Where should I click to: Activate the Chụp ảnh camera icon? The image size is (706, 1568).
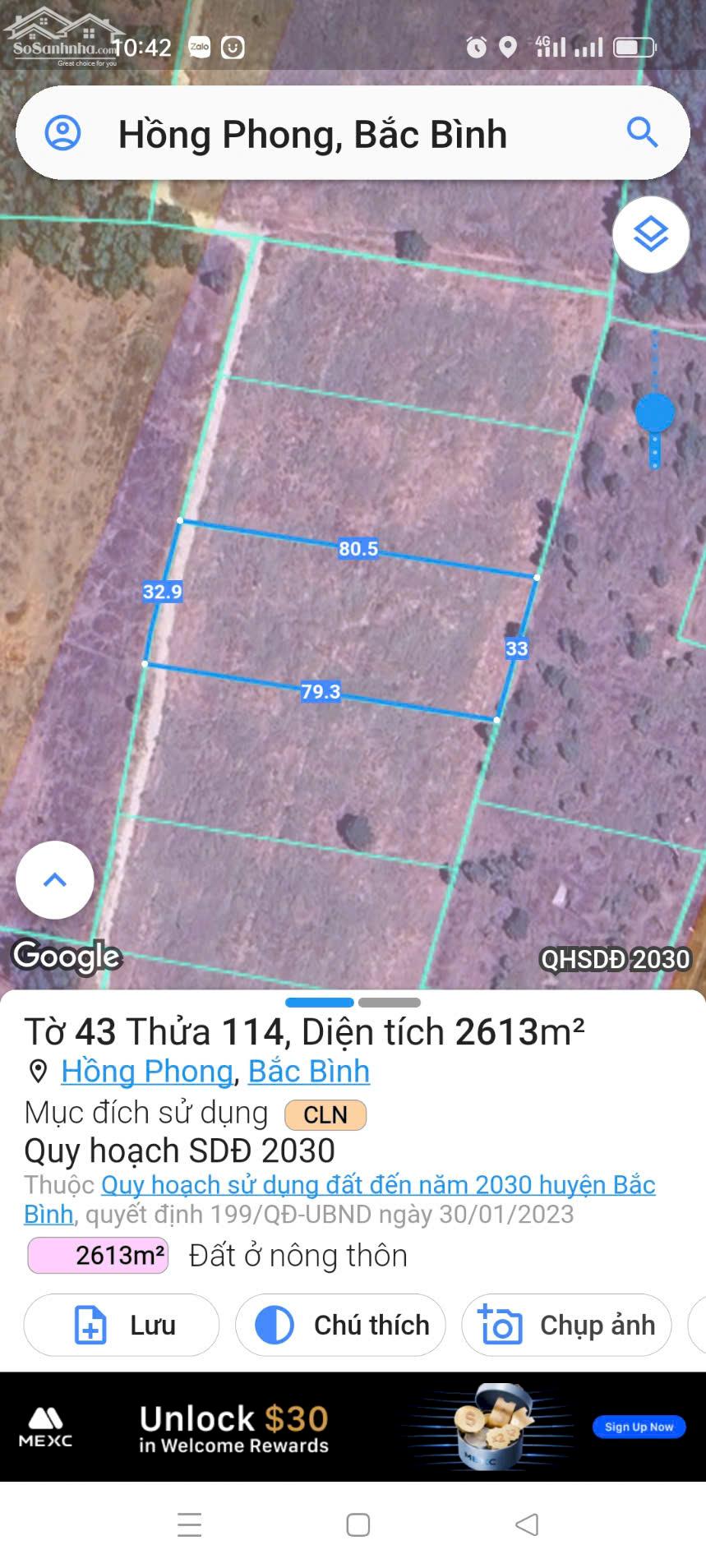(x=504, y=1323)
